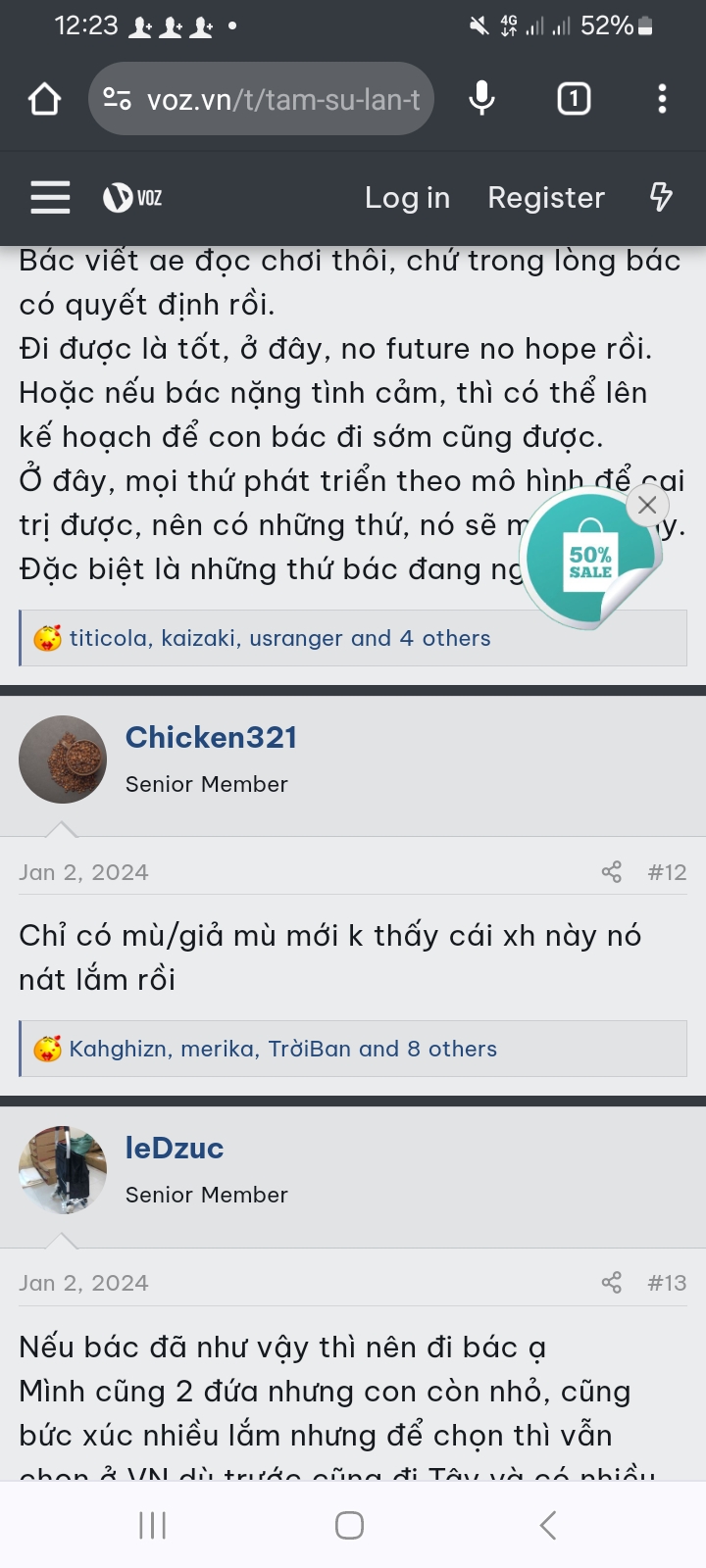706x1568 pixels.
Task: Go back using the system back button
Action: coord(548,1525)
